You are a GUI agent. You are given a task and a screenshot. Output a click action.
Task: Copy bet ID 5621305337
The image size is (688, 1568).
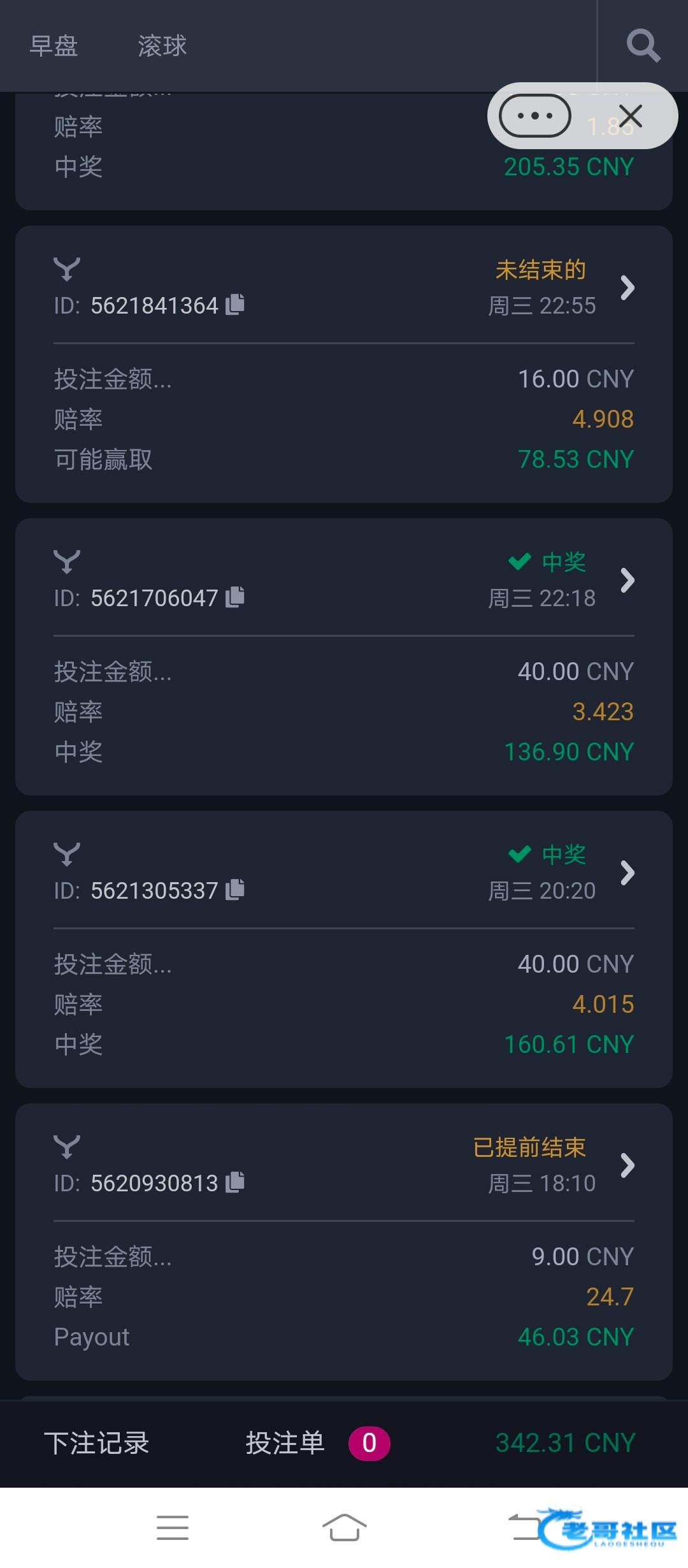pyautogui.click(x=235, y=890)
